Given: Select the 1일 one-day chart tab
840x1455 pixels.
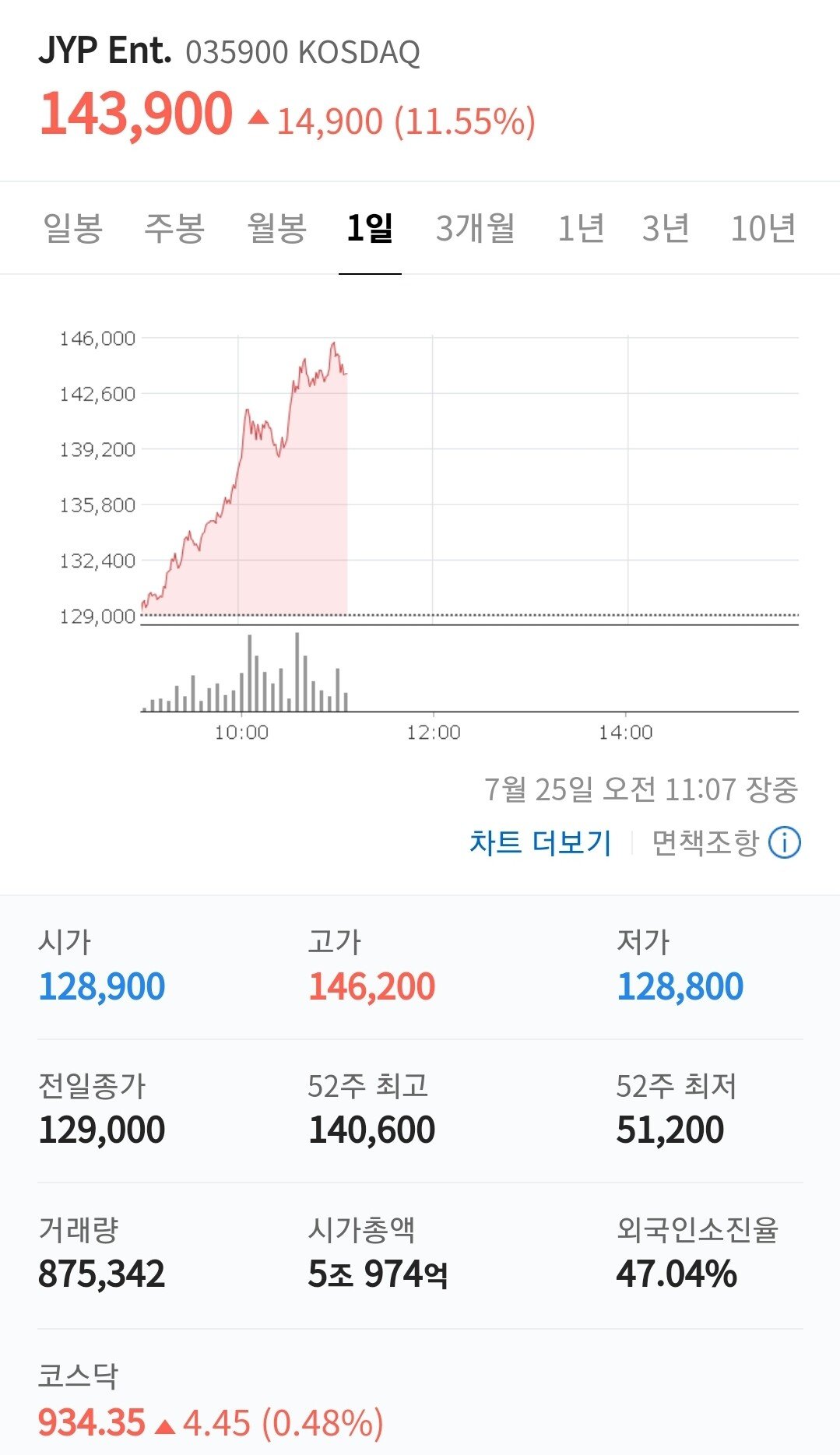Looking at the screenshot, I should pos(370,229).
